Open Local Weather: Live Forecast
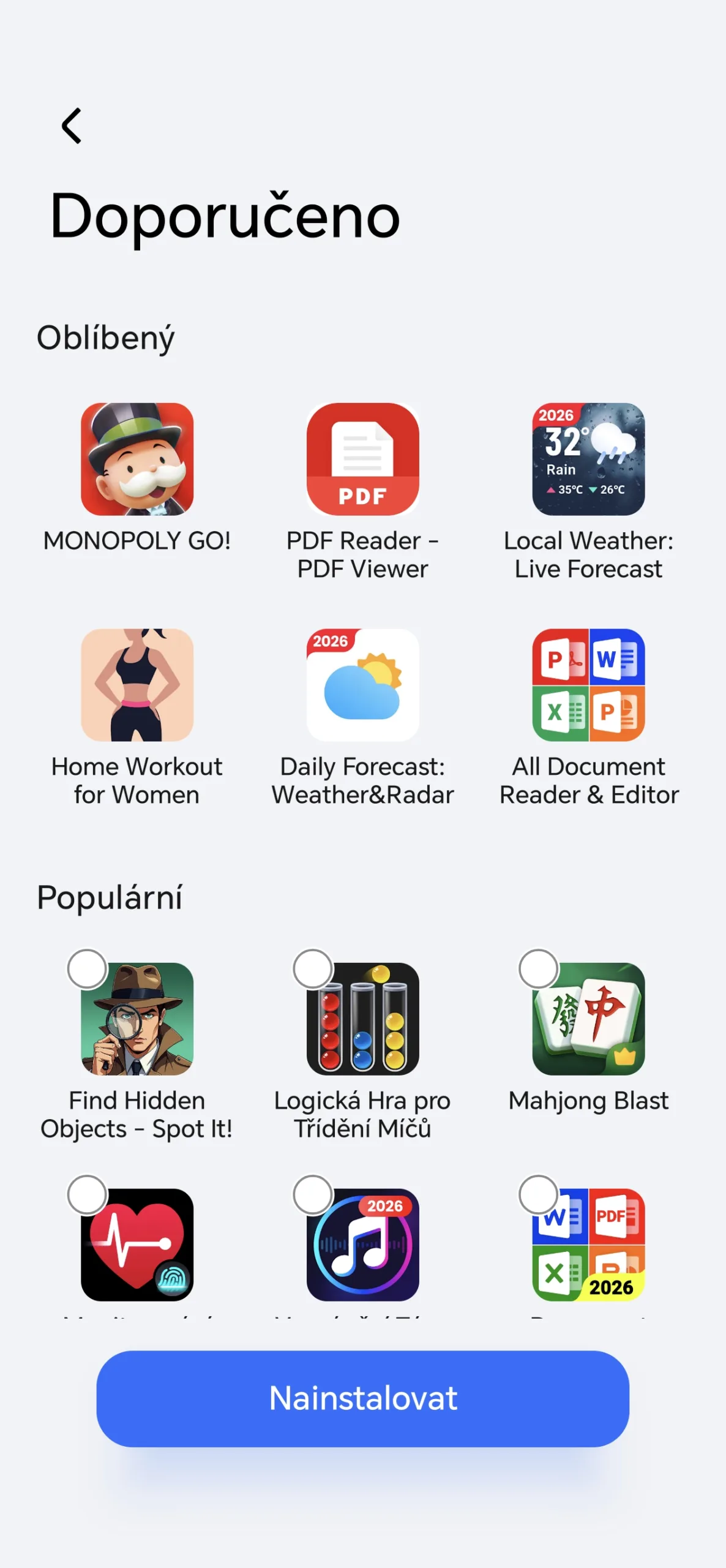This screenshot has height=1568, width=726. (x=588, y=459)
